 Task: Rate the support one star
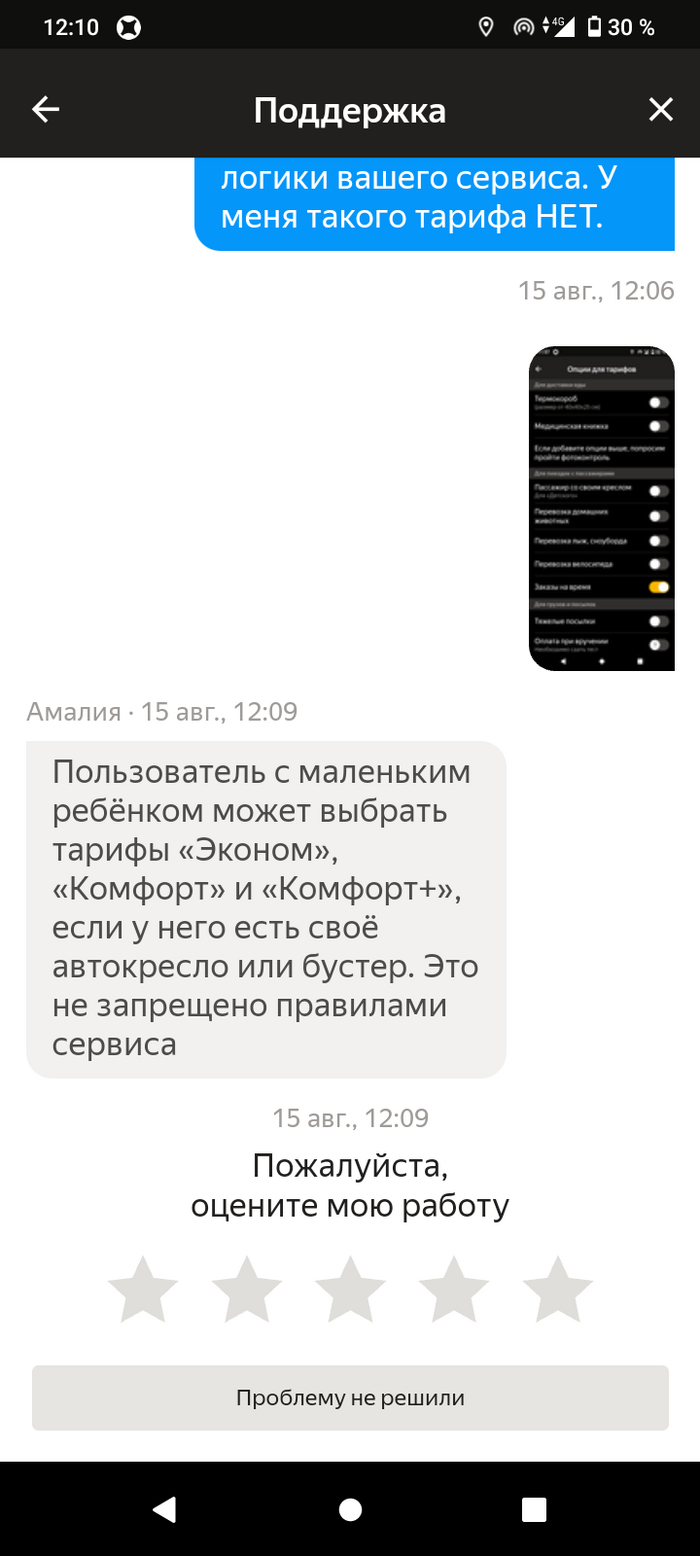(143, 1290)
